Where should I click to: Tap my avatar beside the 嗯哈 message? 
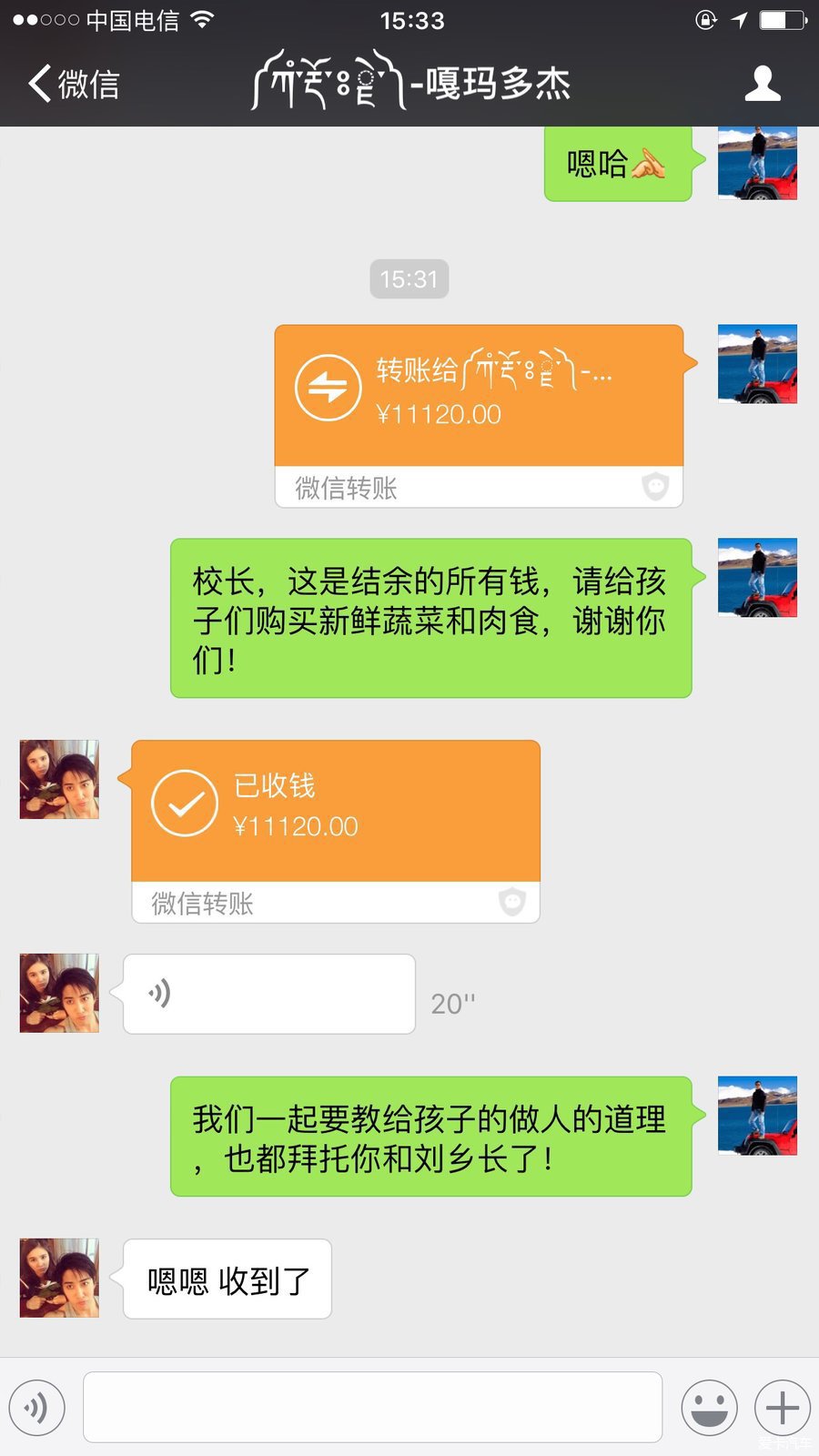pos(757,164)
